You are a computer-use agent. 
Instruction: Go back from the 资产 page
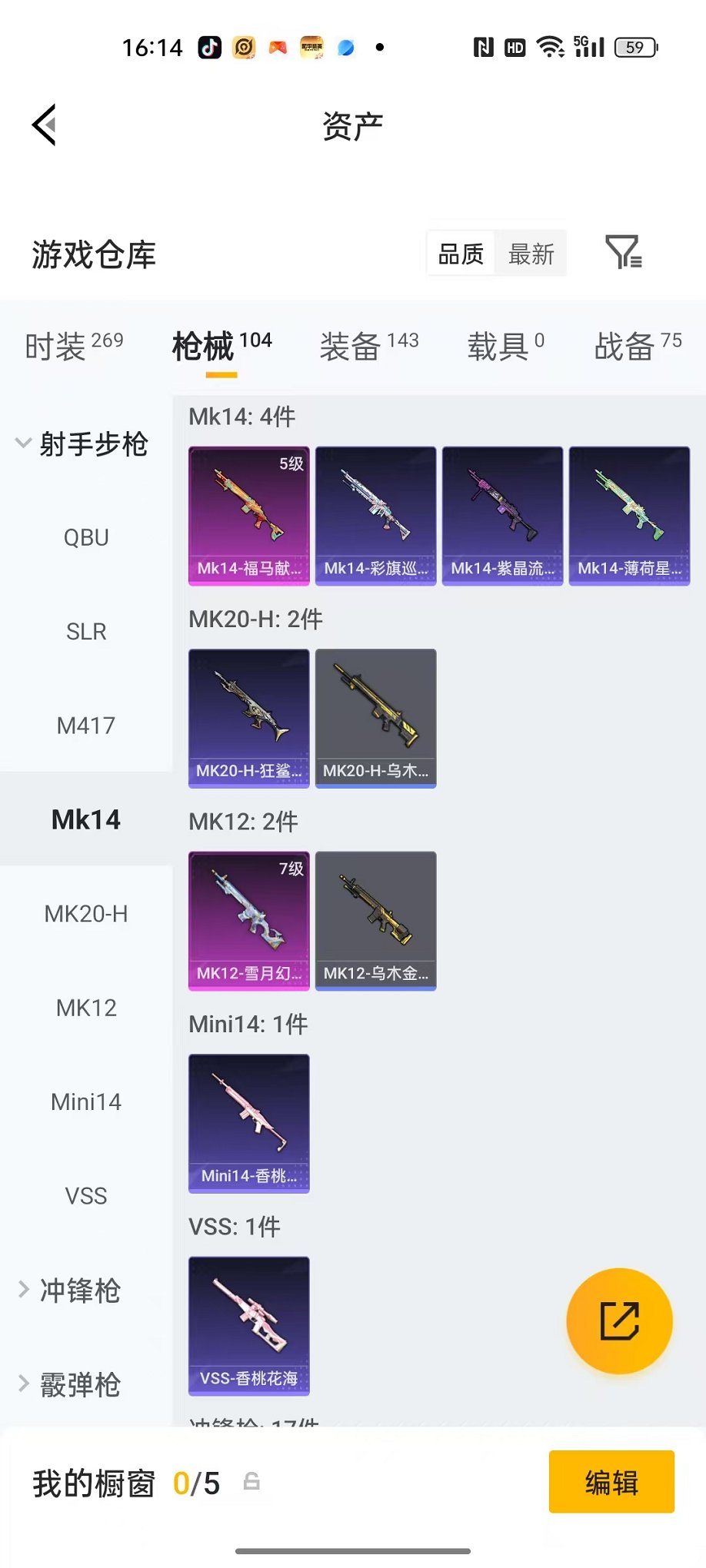(45, 125)
